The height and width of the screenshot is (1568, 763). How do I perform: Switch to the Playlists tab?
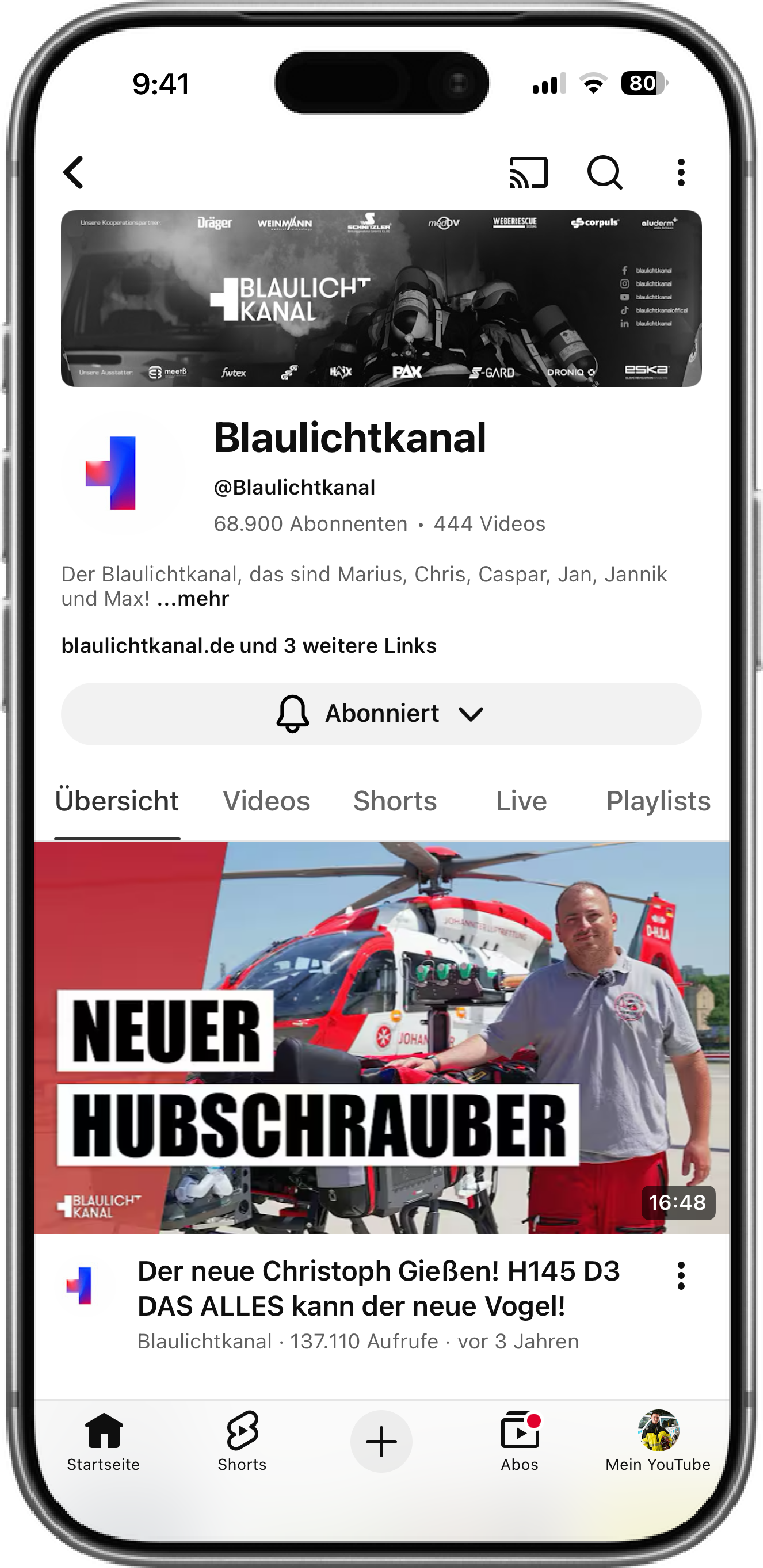(x=658, y=801)
